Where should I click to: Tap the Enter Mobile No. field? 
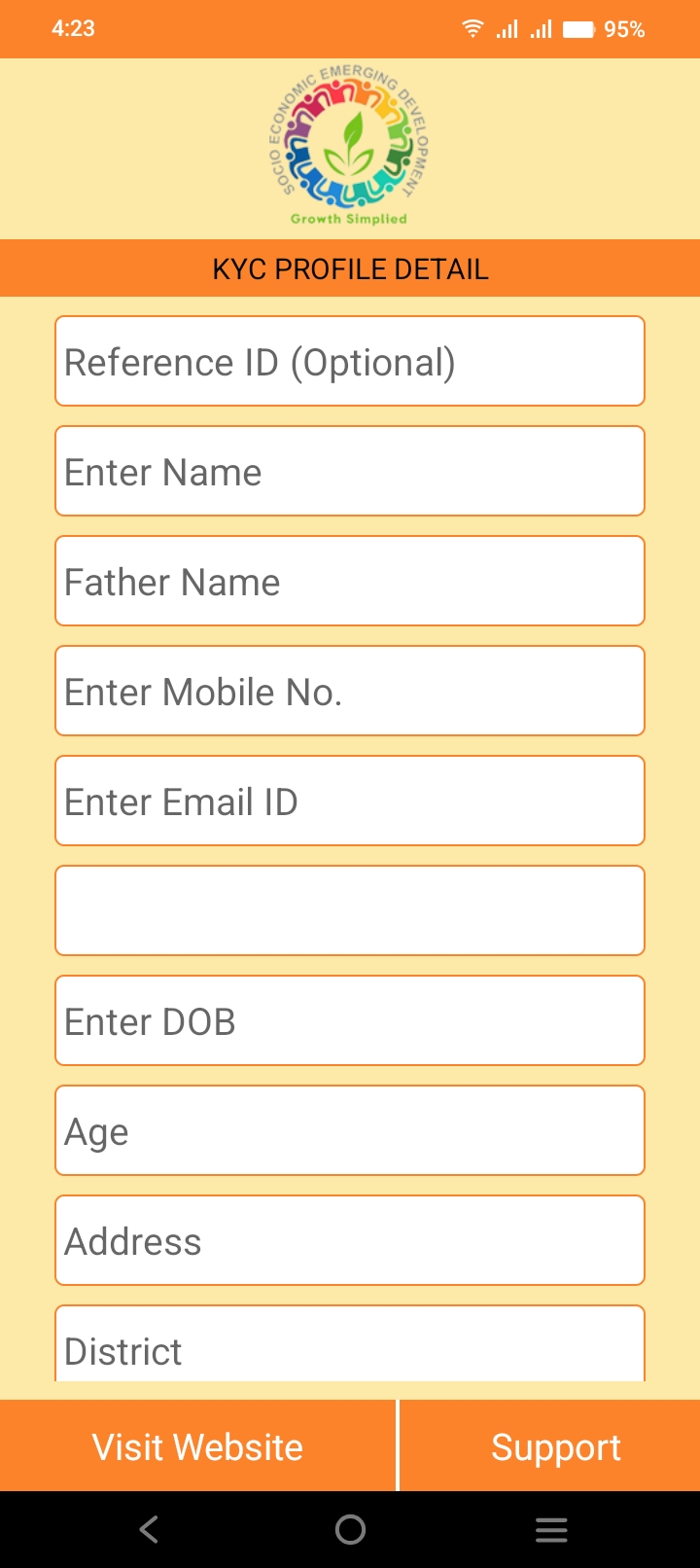tap(350, 691)
